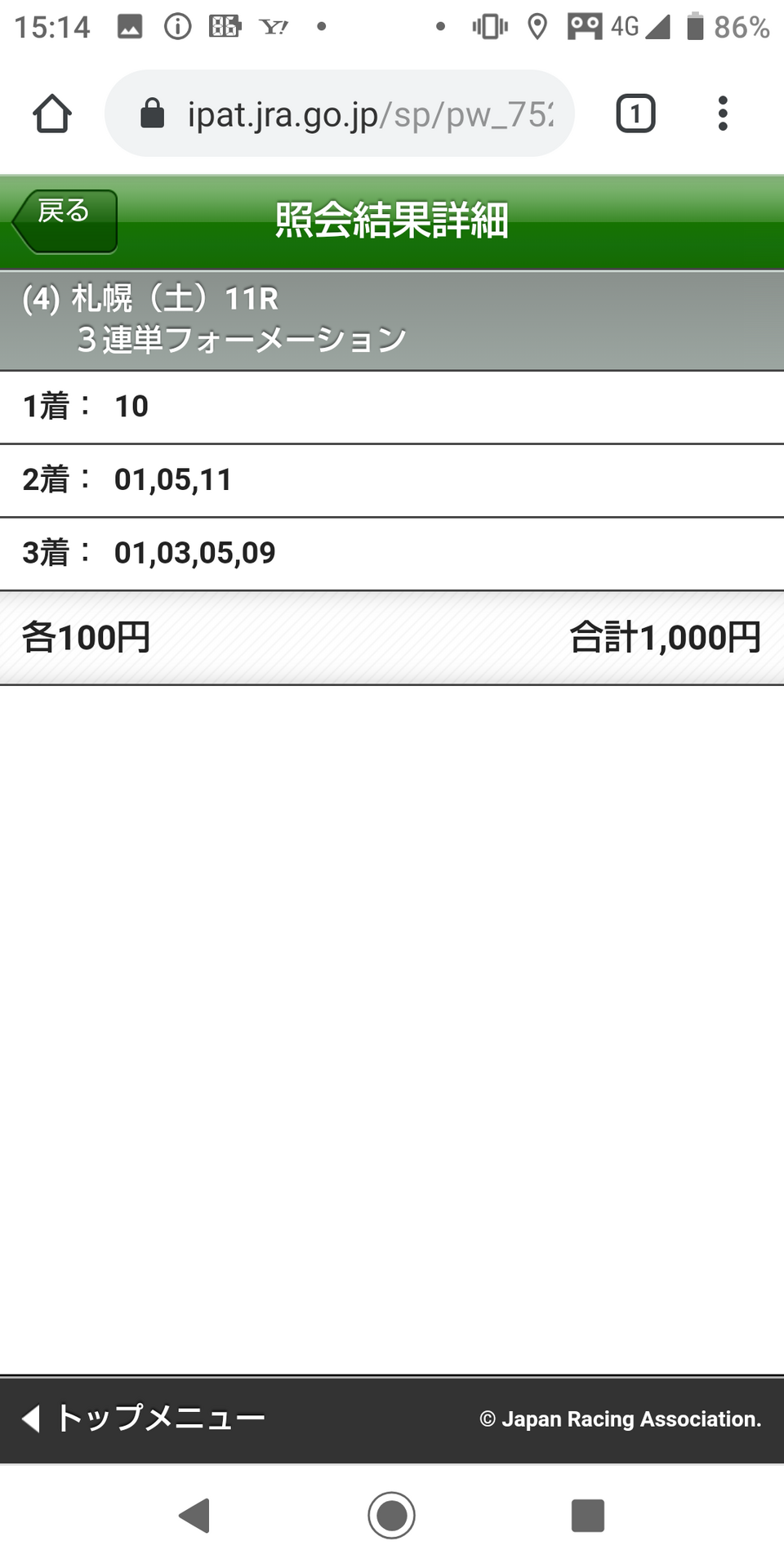Tap the system back button
The height and width of the screenshot is (1568, 784).
pyautogui.click(x=195, y=1516)
